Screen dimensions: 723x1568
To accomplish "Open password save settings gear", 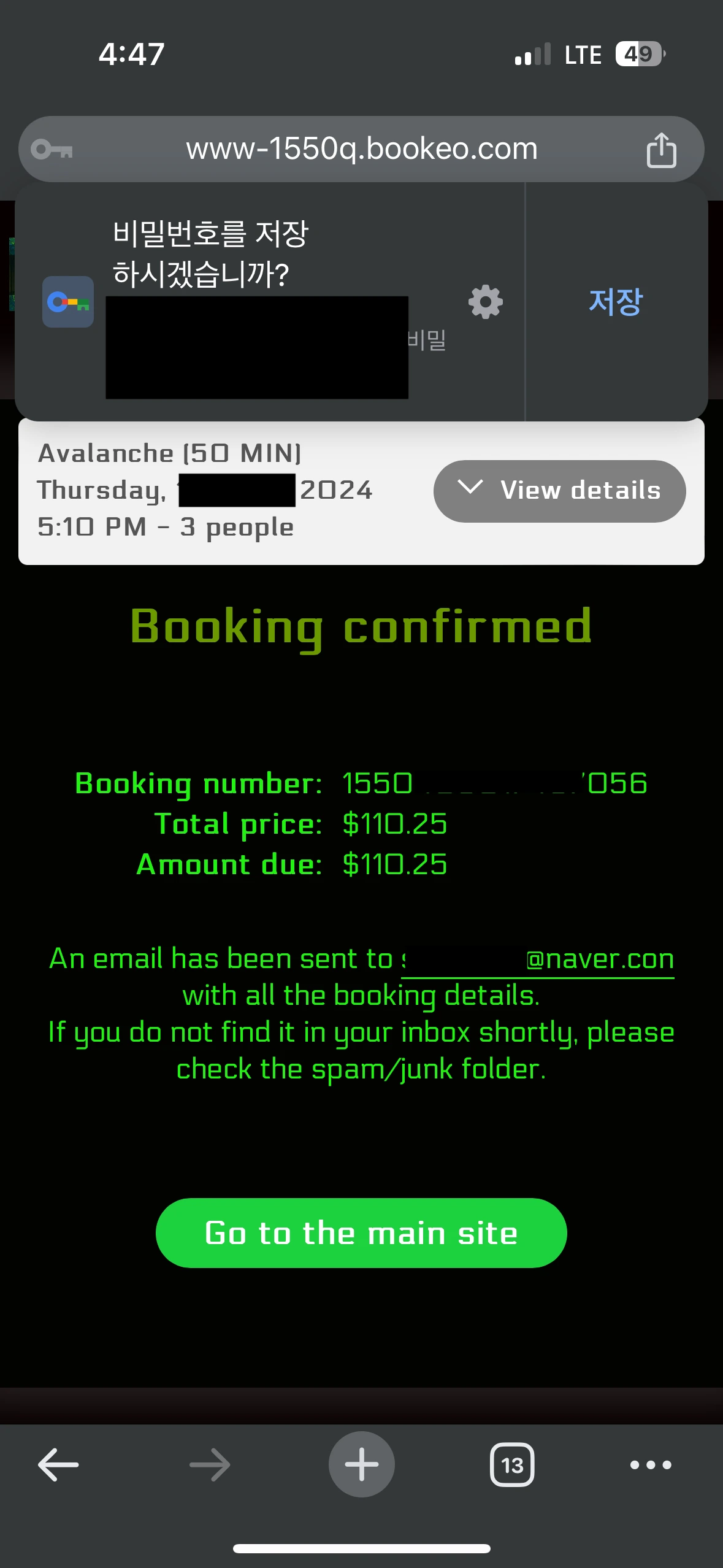I will click(x=485, y=301).
